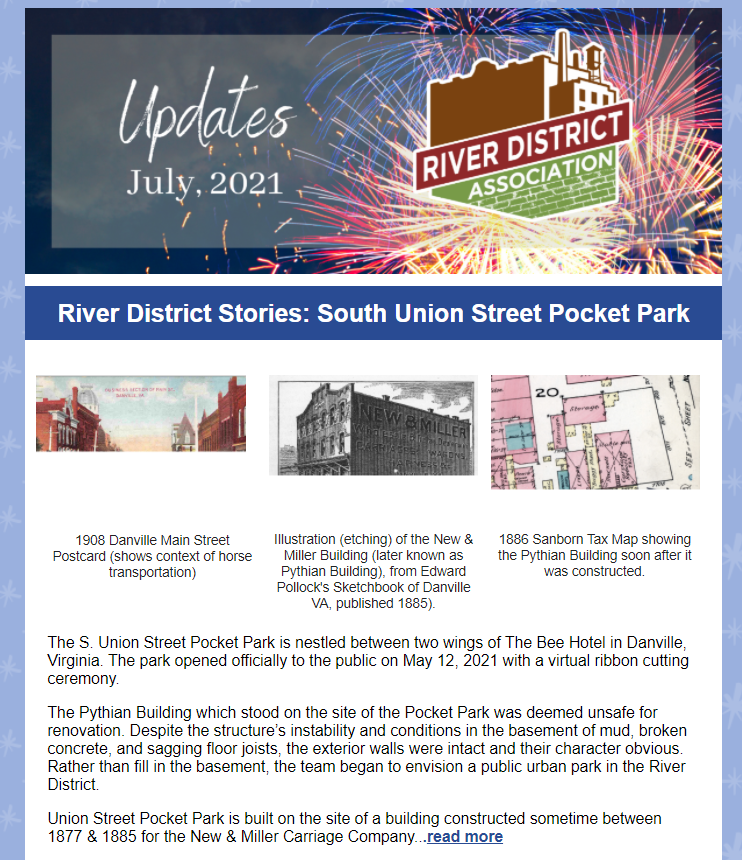Open the read more link

click(x=465, y=836)
